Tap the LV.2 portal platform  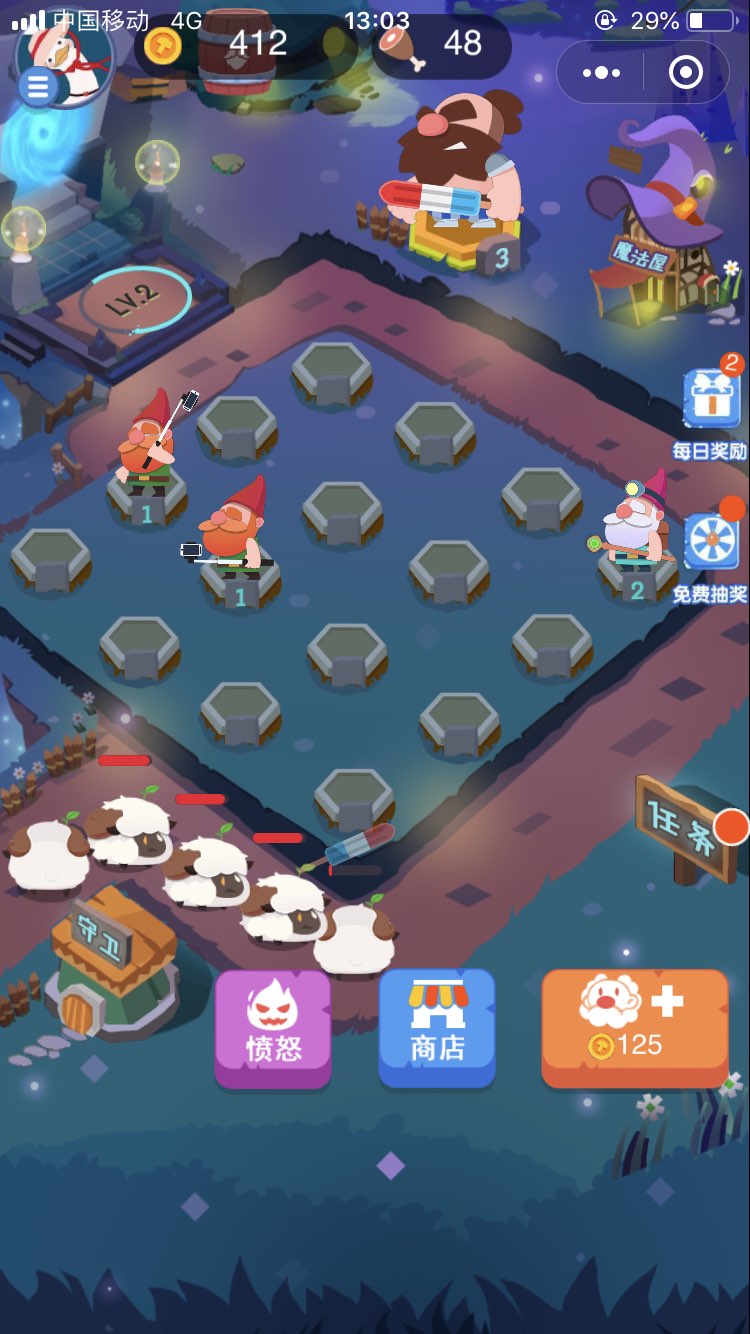134,298
